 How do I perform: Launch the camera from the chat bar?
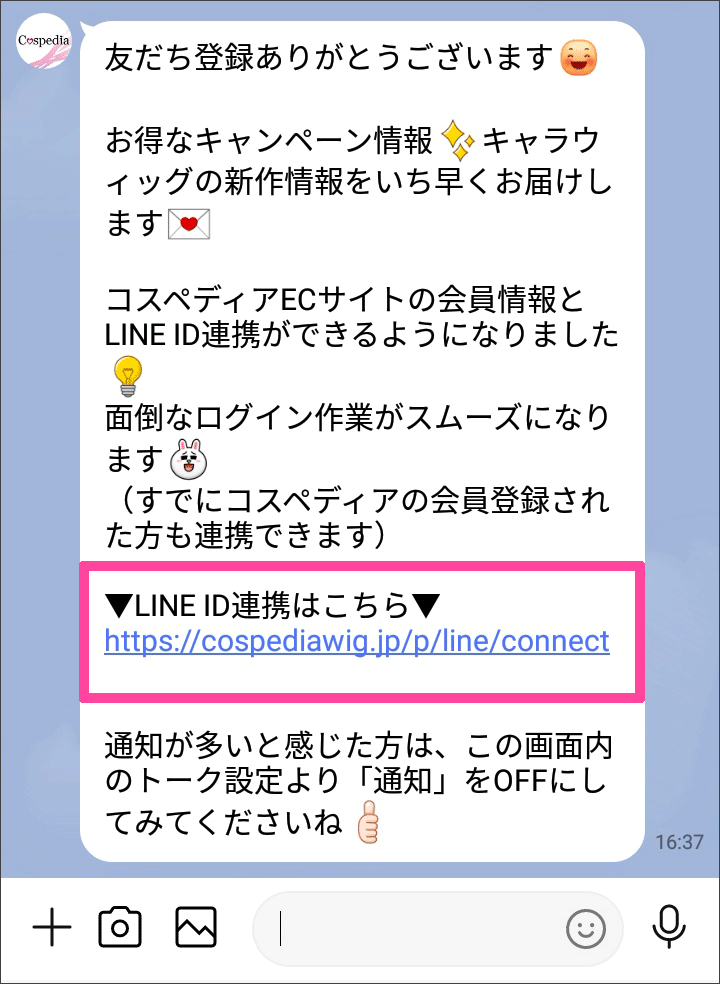coord(119,928)
